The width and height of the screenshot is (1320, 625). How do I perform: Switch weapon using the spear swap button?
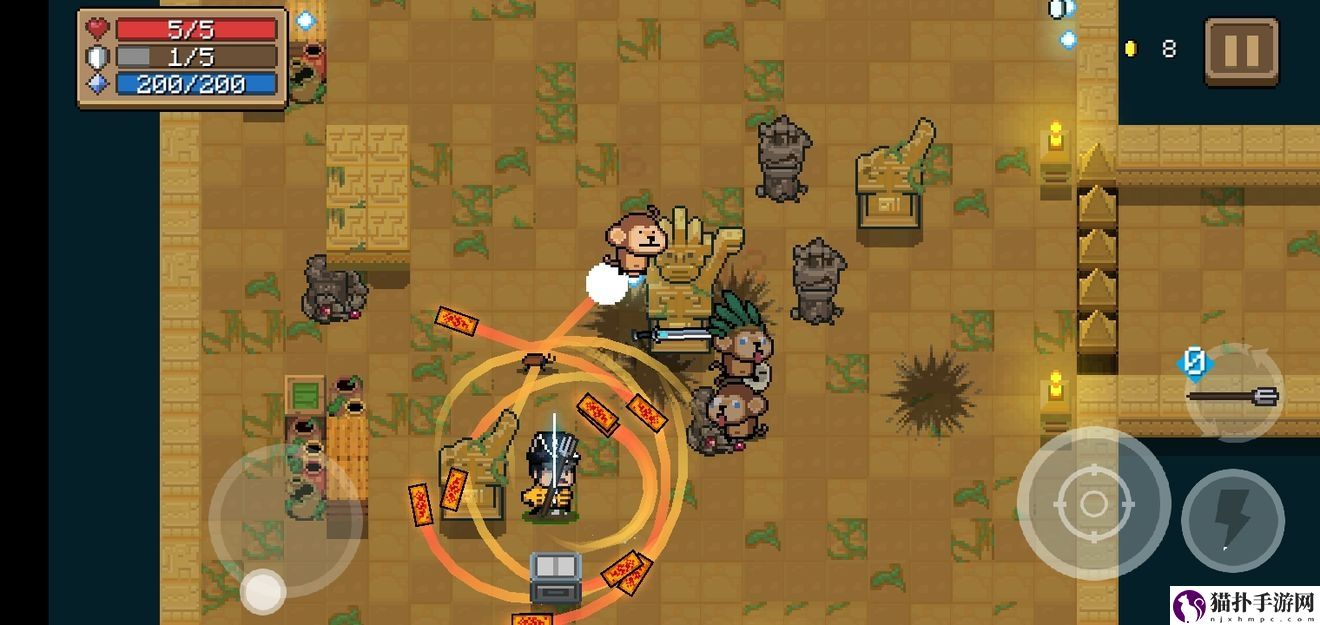click(x=1232, y=394)
